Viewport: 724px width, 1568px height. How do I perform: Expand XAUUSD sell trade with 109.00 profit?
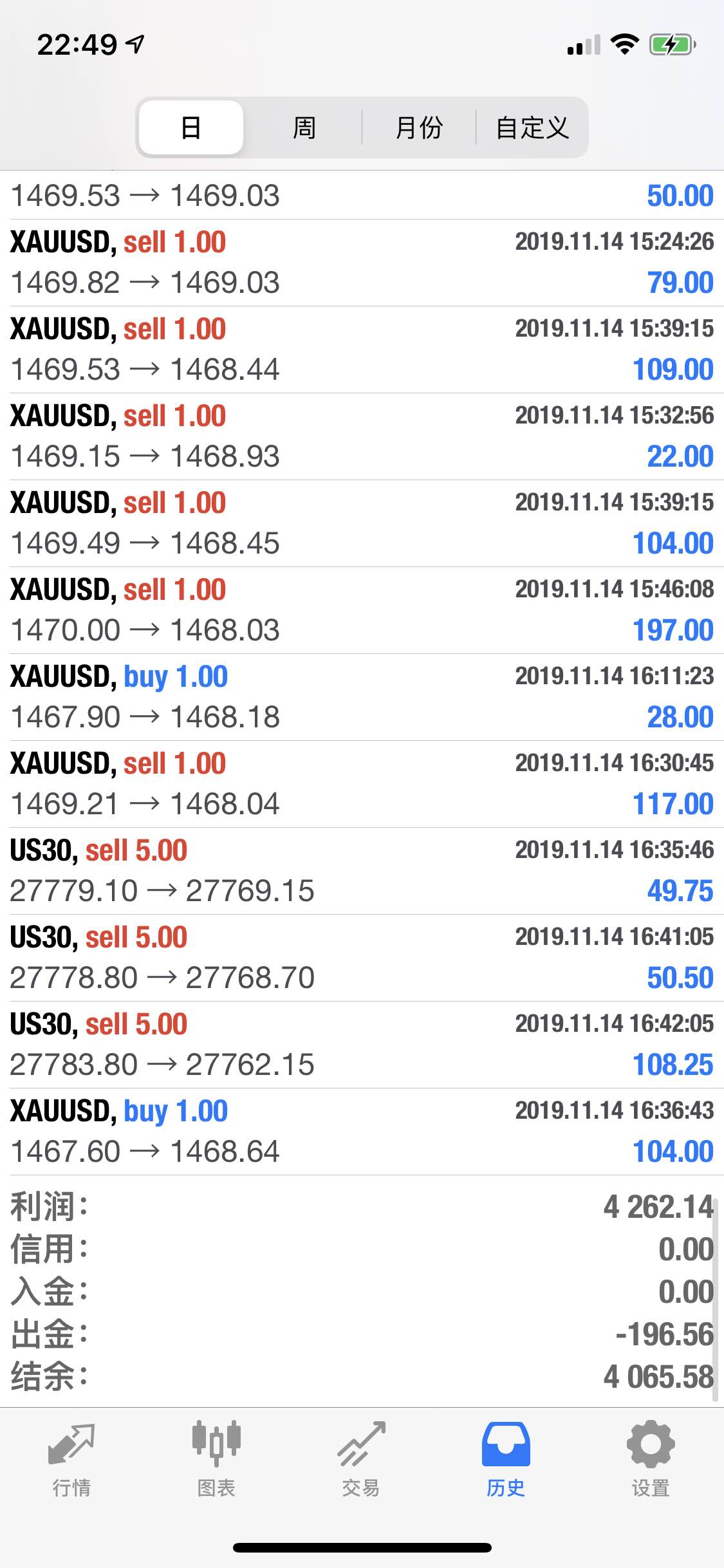pos(362,350)
